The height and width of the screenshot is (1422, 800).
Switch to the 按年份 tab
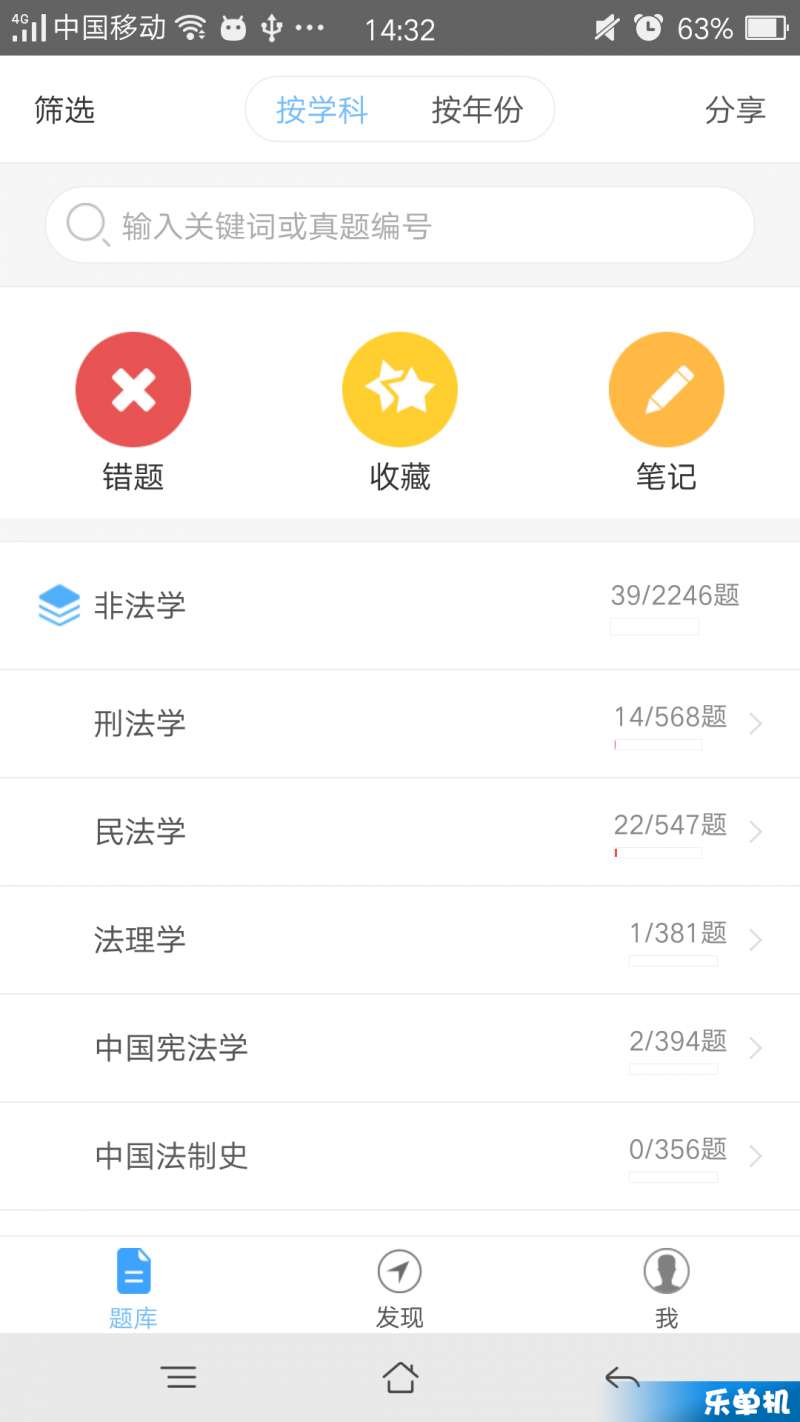pyautogui.click(x=477, y=110)
